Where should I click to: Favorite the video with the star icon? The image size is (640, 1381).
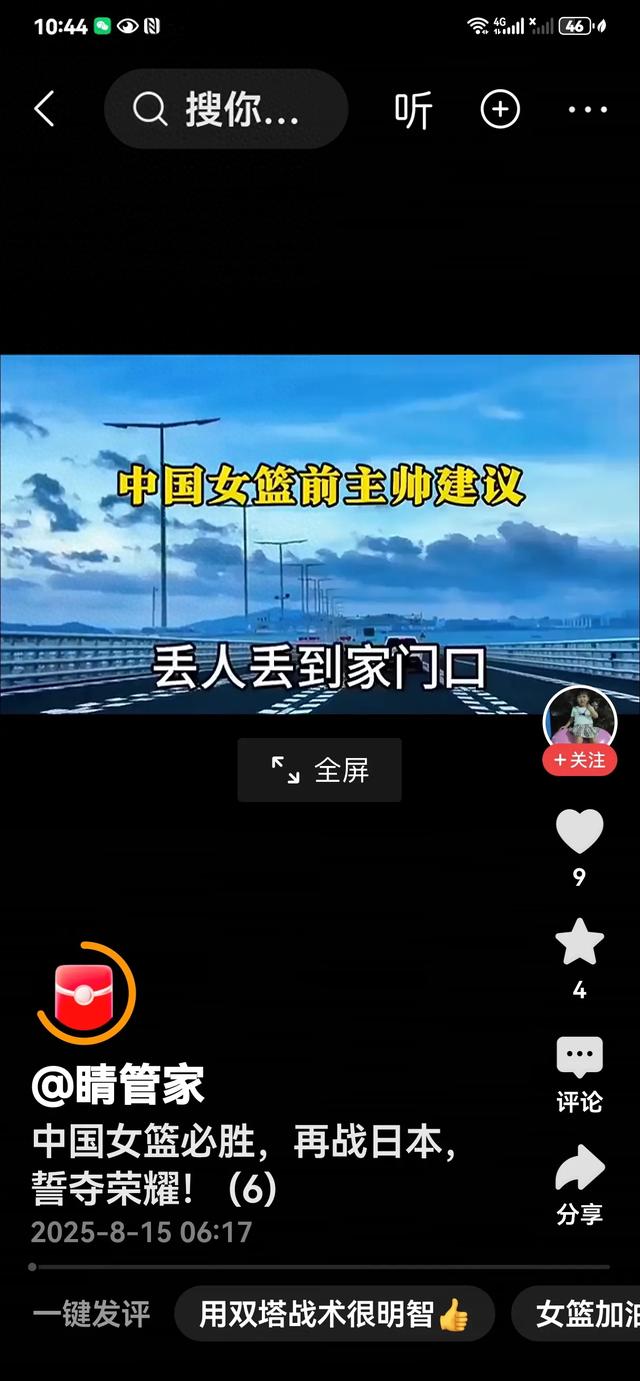pos(579,944)
